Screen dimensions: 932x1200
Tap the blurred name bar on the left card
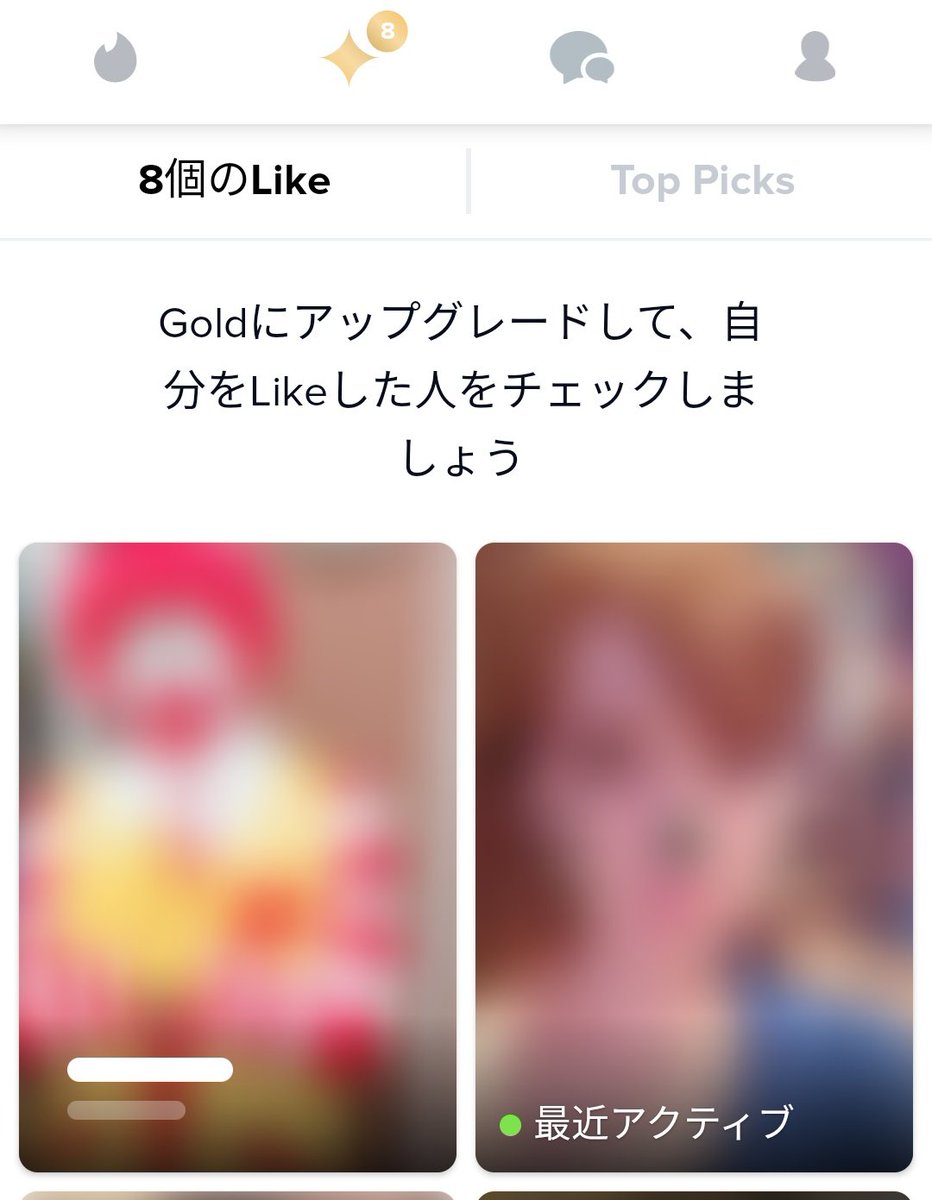148,1069
